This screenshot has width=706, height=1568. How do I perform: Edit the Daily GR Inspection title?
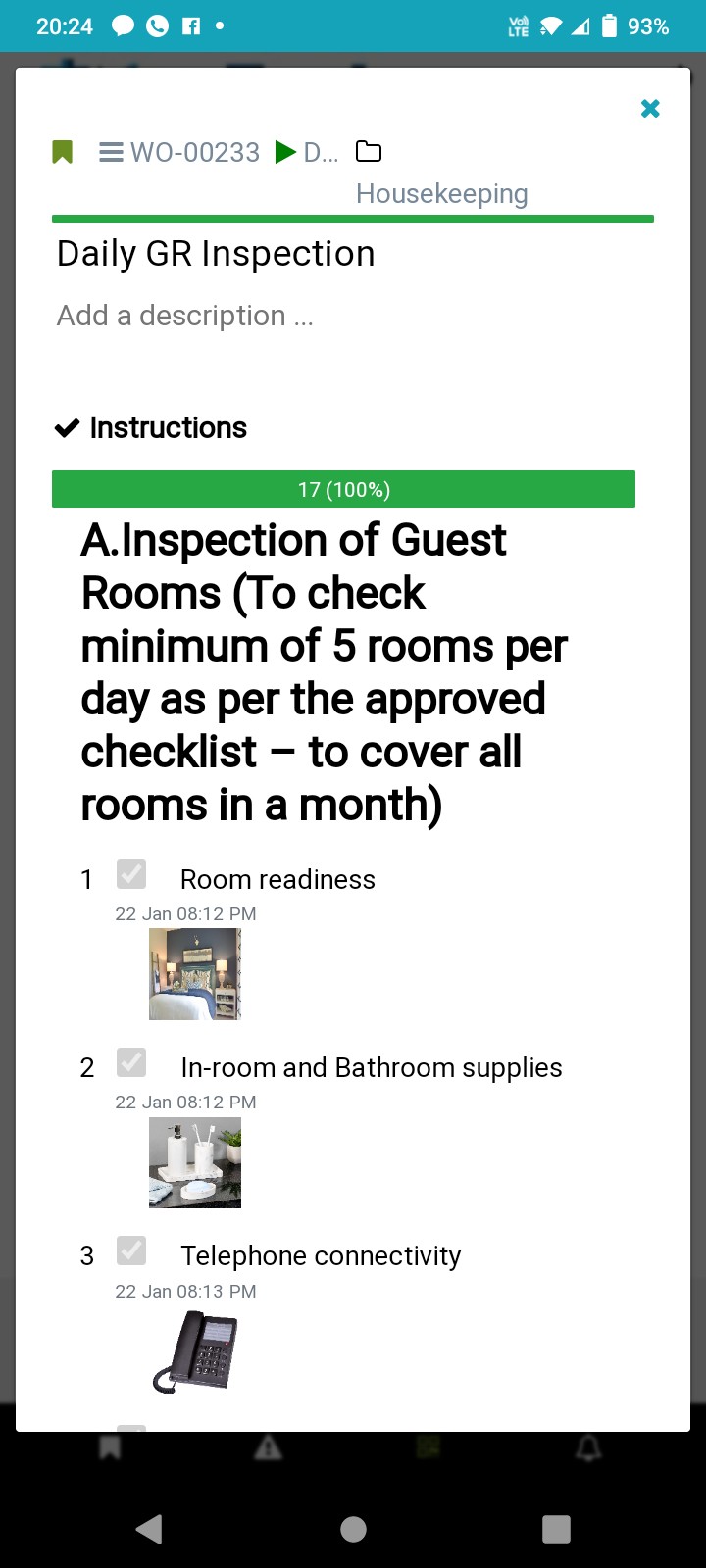tap(216, 254)
